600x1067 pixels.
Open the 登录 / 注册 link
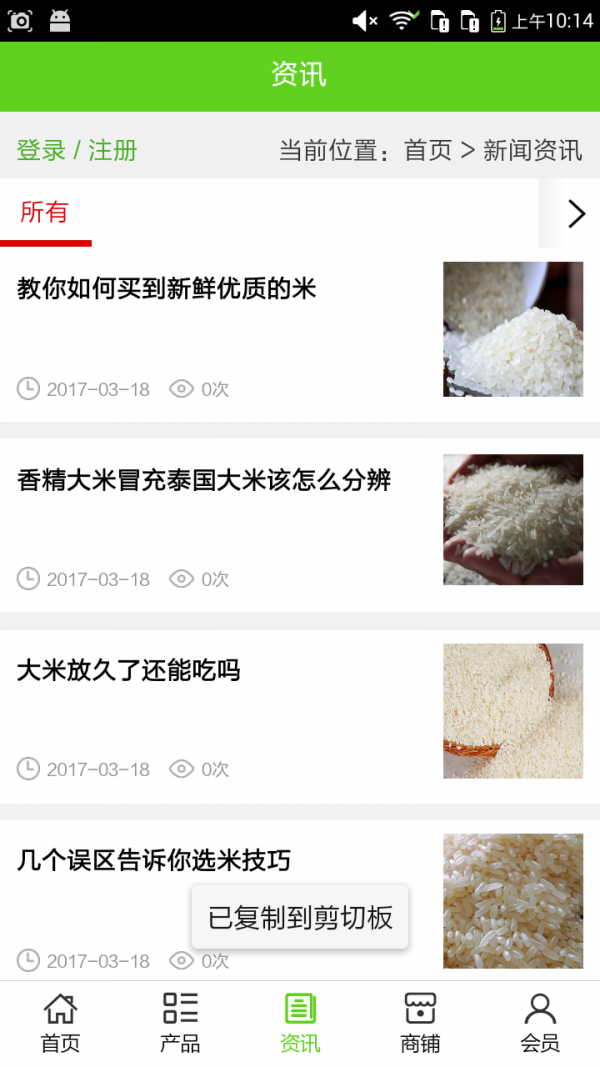tap(77, 151)
